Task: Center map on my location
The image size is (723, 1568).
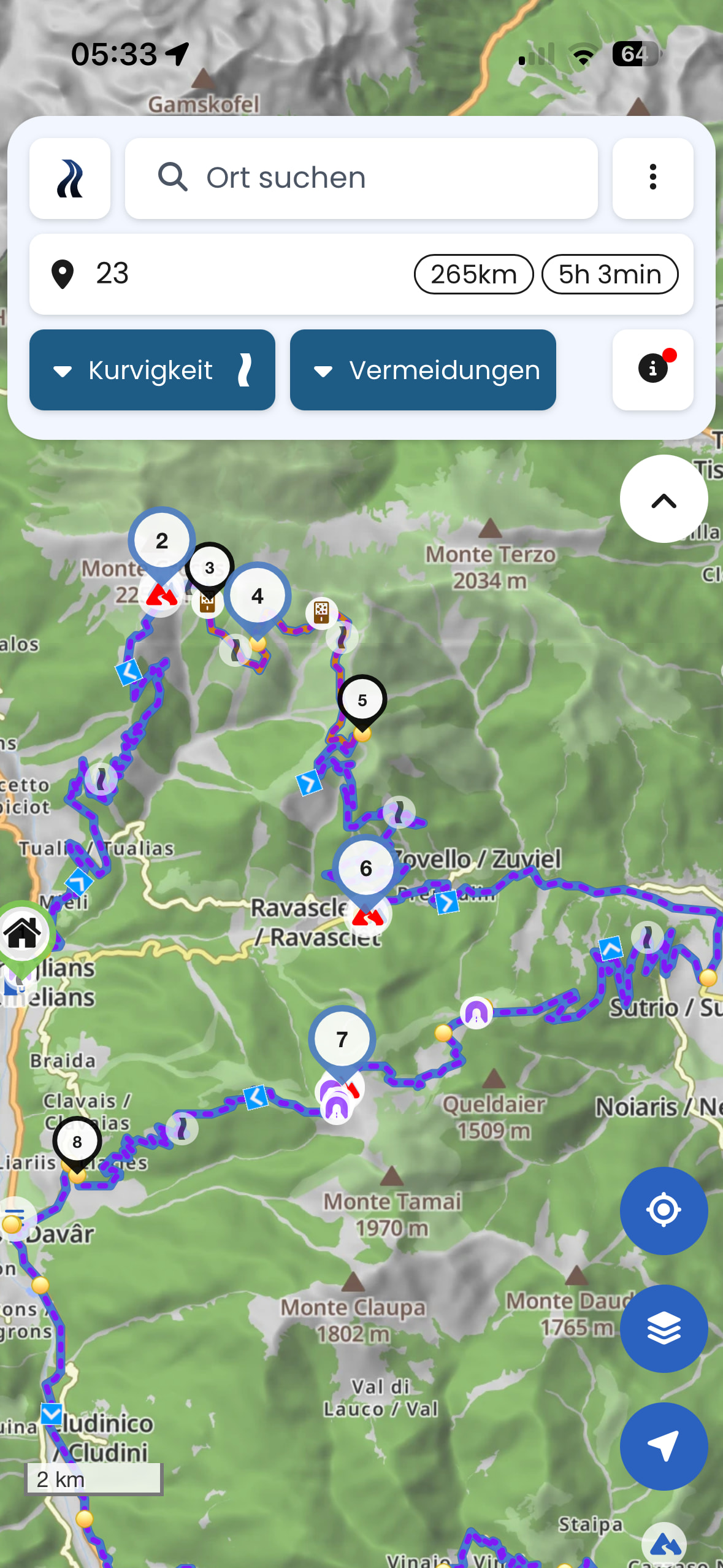Action: 664,1210
